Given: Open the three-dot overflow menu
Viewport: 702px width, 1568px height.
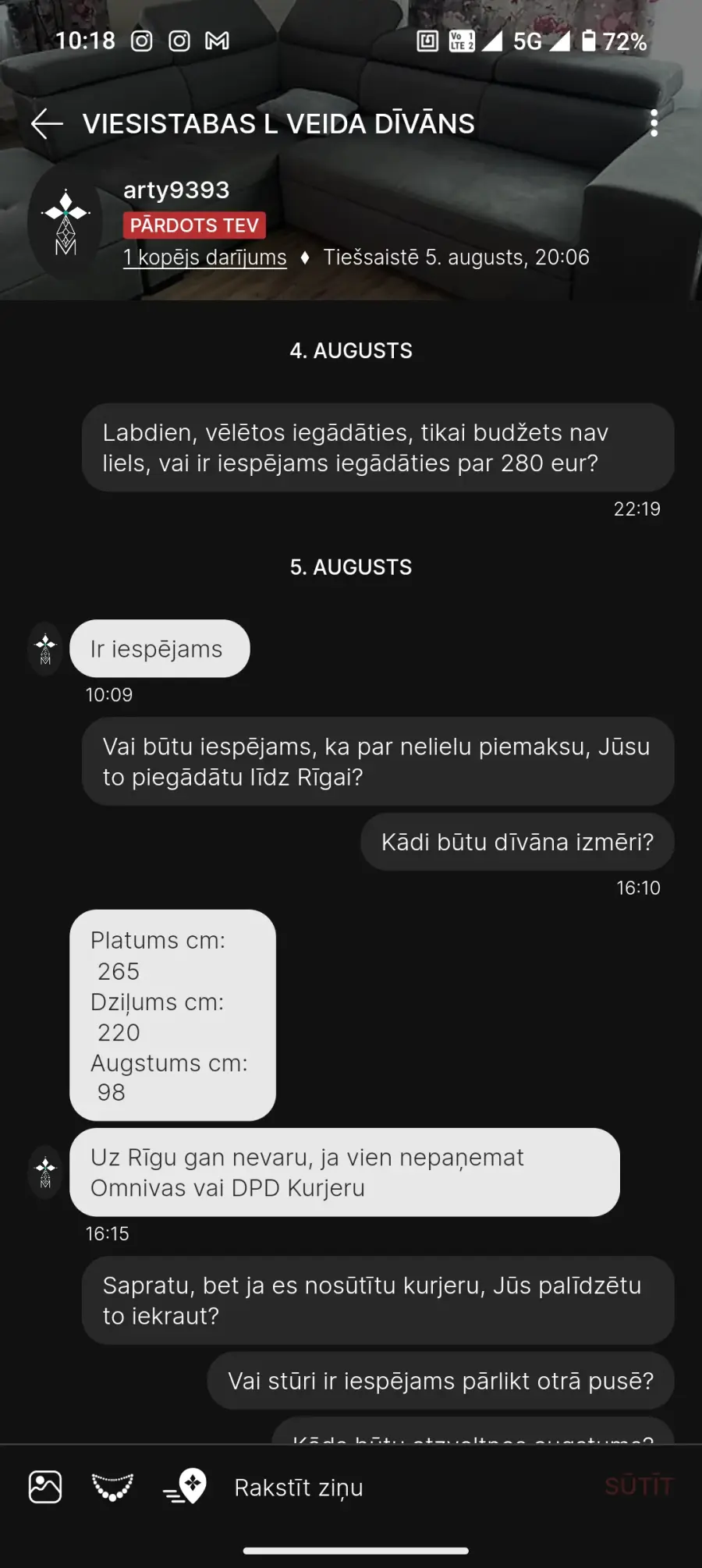Looking at the screenshot, I should click(x=654, y=123).
